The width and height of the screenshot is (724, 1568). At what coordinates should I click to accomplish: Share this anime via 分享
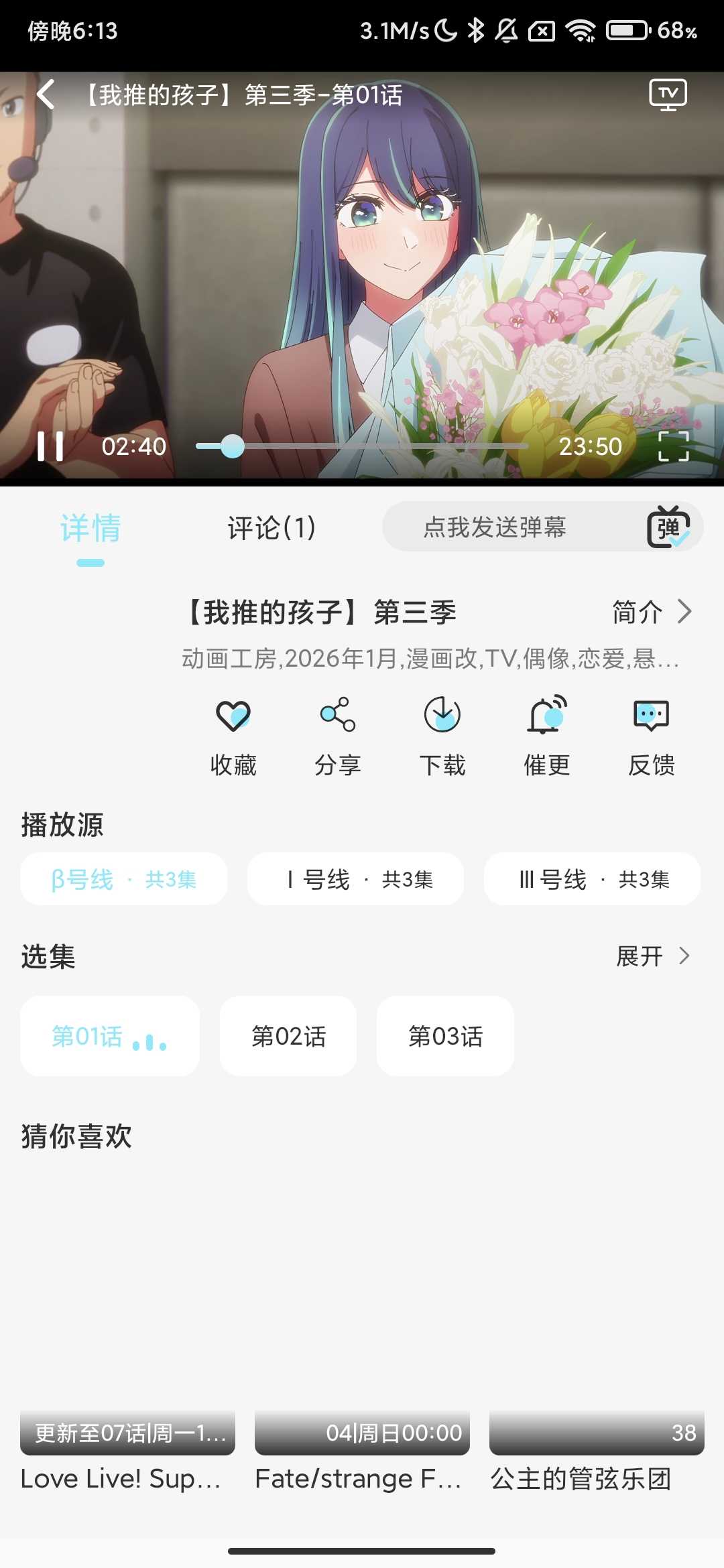click(338, 735)
